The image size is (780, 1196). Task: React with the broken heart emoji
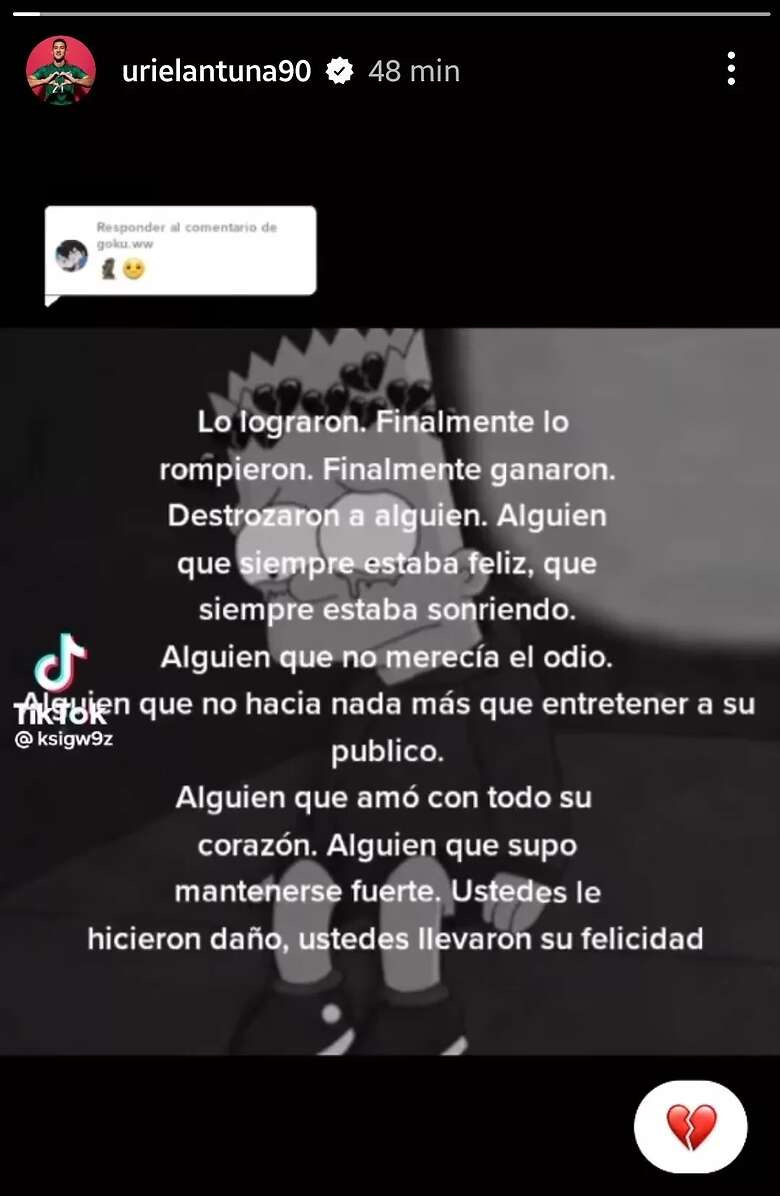pyautogui.click(x=690, y=1127)
